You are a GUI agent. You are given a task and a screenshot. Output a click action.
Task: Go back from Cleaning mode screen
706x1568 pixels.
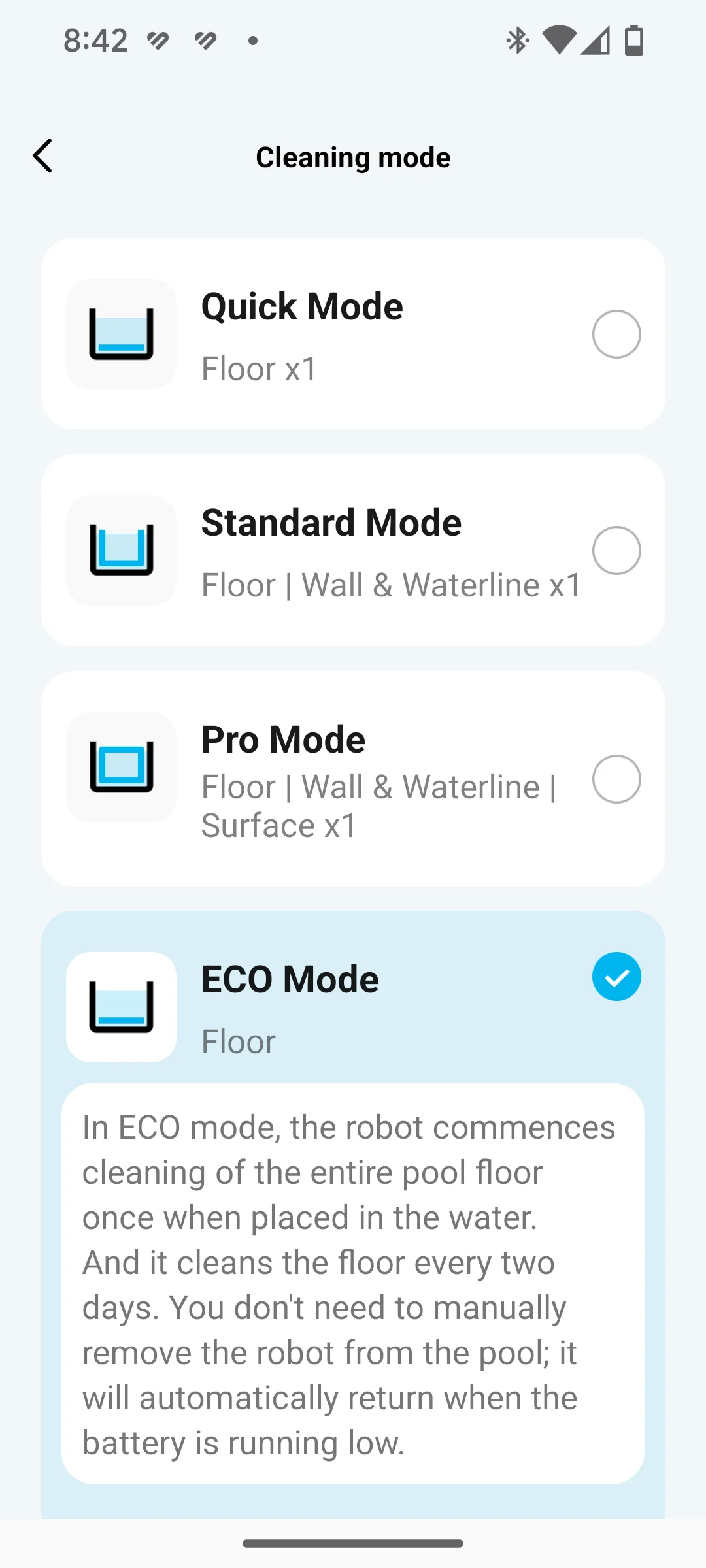[42, 156]
